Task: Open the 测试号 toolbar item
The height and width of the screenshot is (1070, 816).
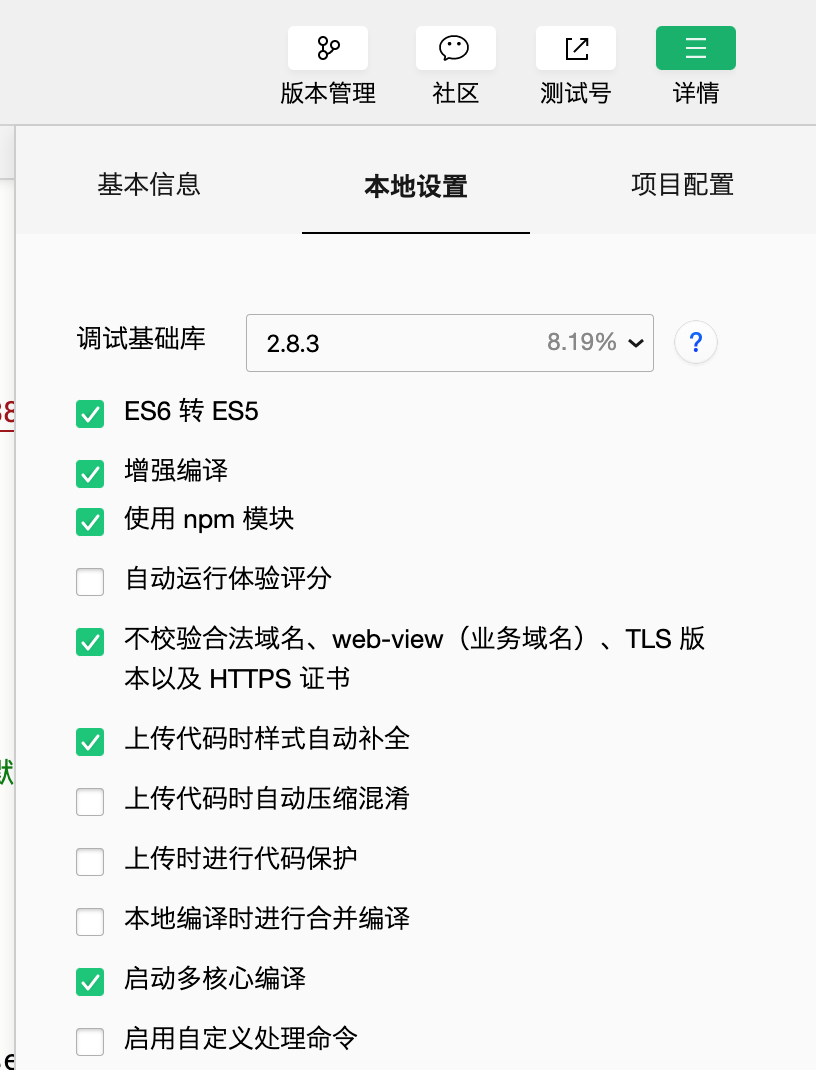Action: tap(575, 49)
